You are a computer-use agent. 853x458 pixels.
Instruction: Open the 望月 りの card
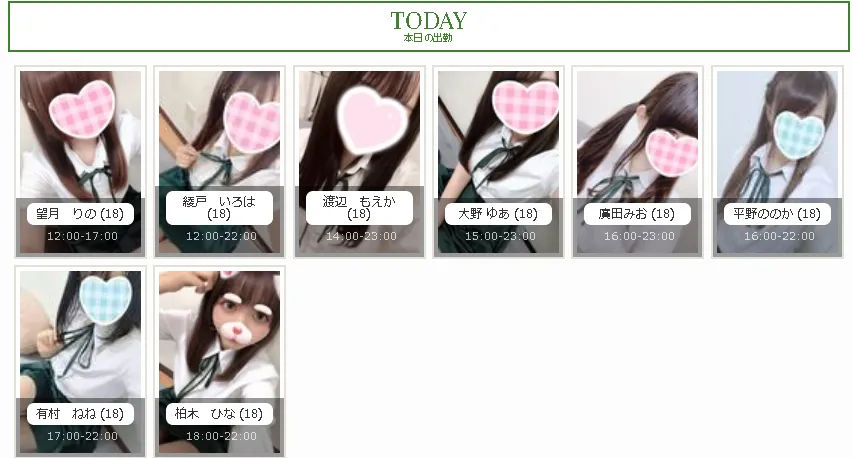[81, 161]
